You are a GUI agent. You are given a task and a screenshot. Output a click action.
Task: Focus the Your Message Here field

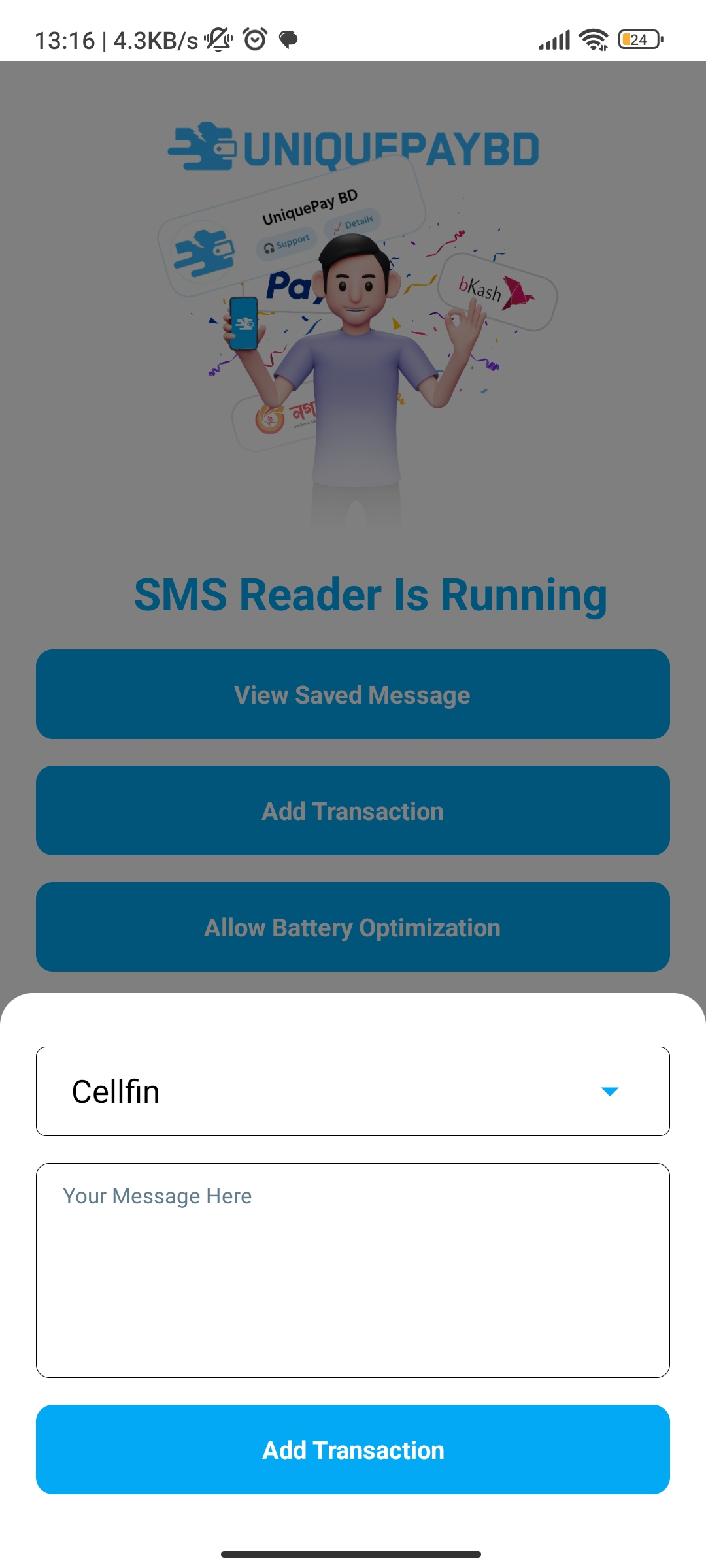pos(353,1269)
